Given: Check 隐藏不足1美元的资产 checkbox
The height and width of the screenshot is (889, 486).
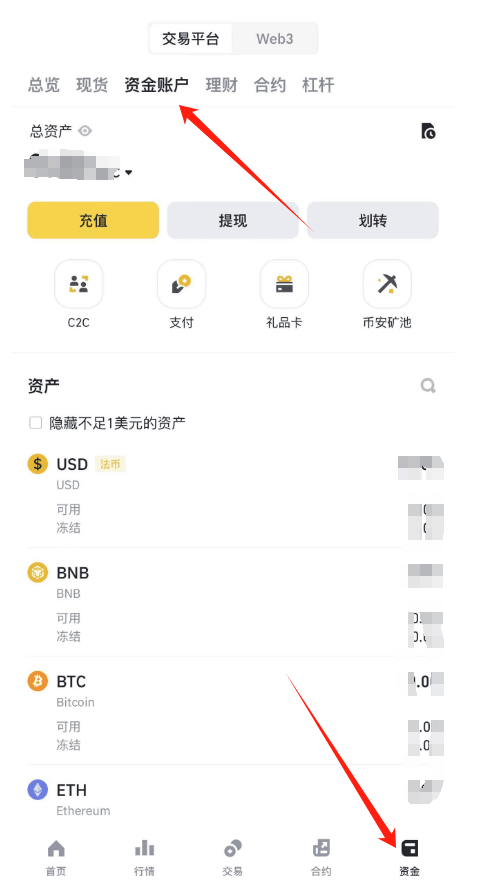Looking at the screenshot, I should click(36, 422).
